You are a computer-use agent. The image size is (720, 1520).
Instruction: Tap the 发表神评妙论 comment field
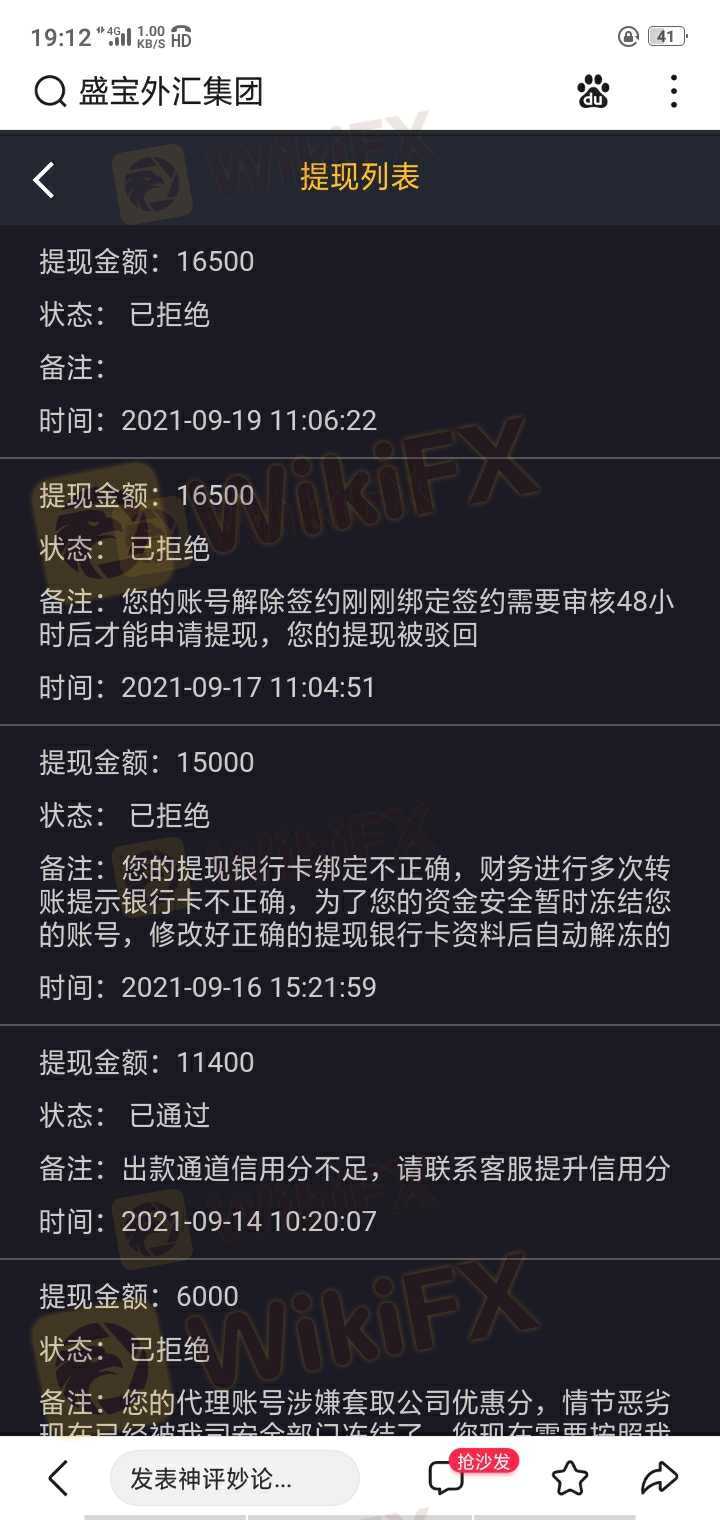234,1478
